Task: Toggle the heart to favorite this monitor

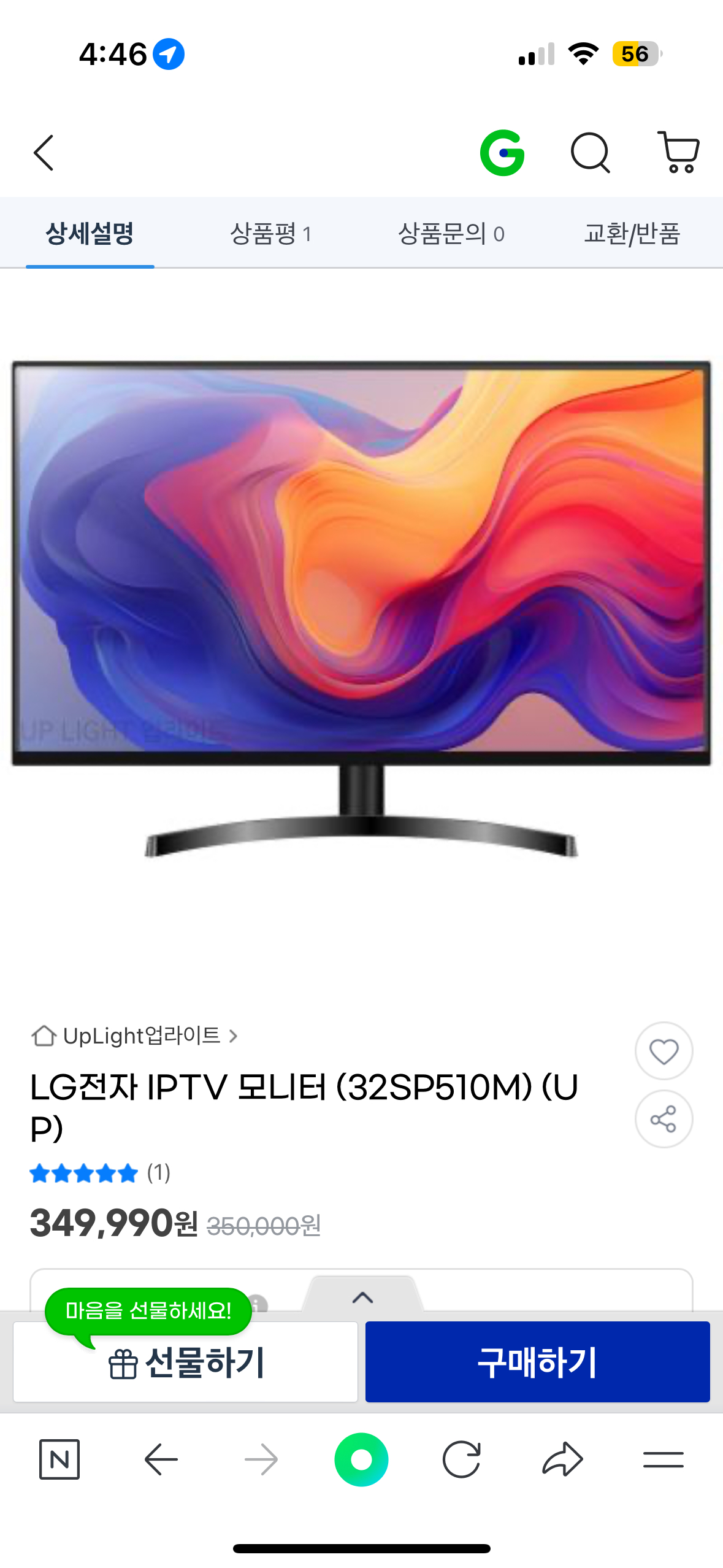Action: tap(664, 1051)
